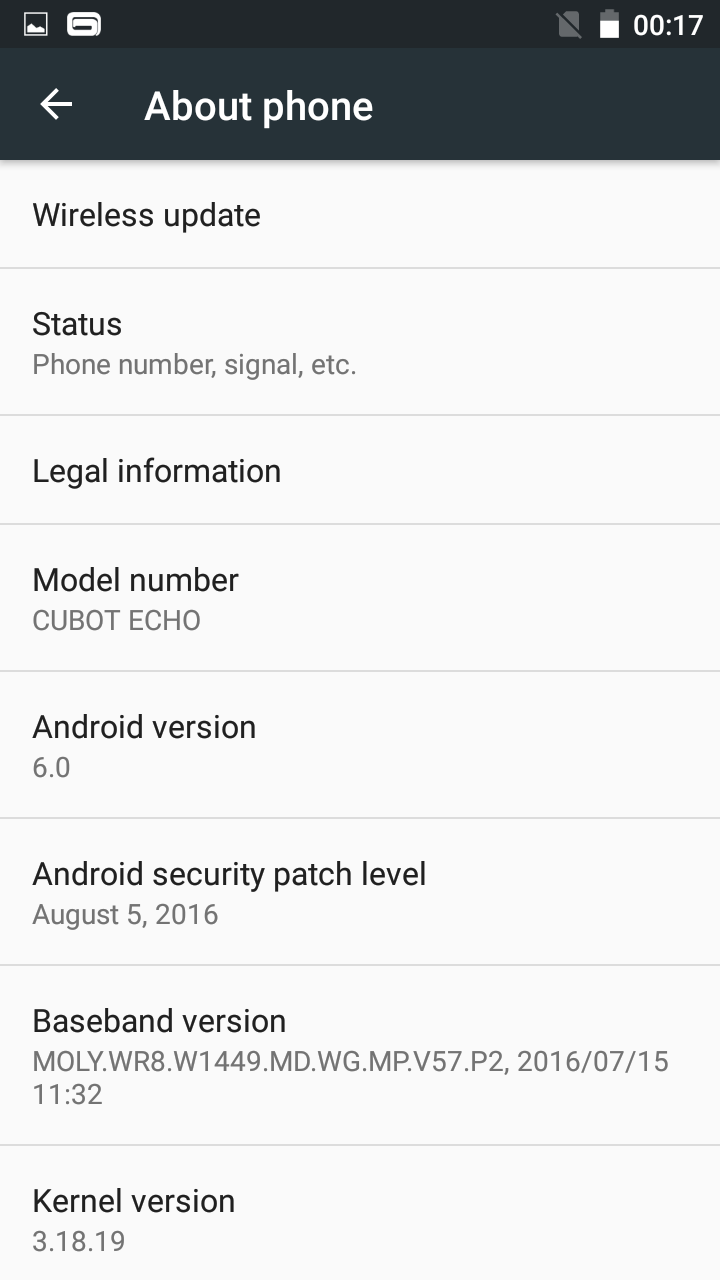The image size is (720, 1280).
Task: Tap the Model number row
Action: 360,598
